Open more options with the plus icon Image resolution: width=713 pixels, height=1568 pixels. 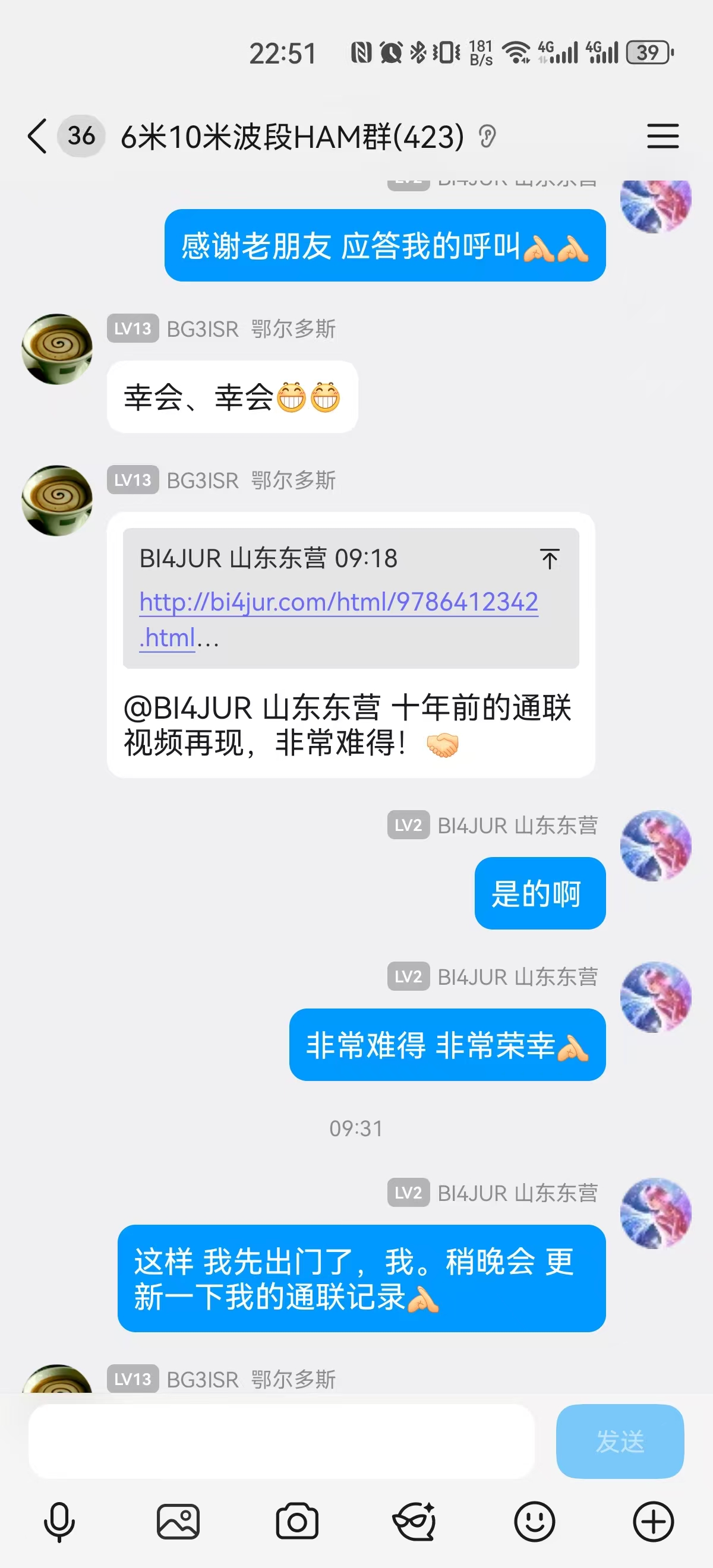653,1522
